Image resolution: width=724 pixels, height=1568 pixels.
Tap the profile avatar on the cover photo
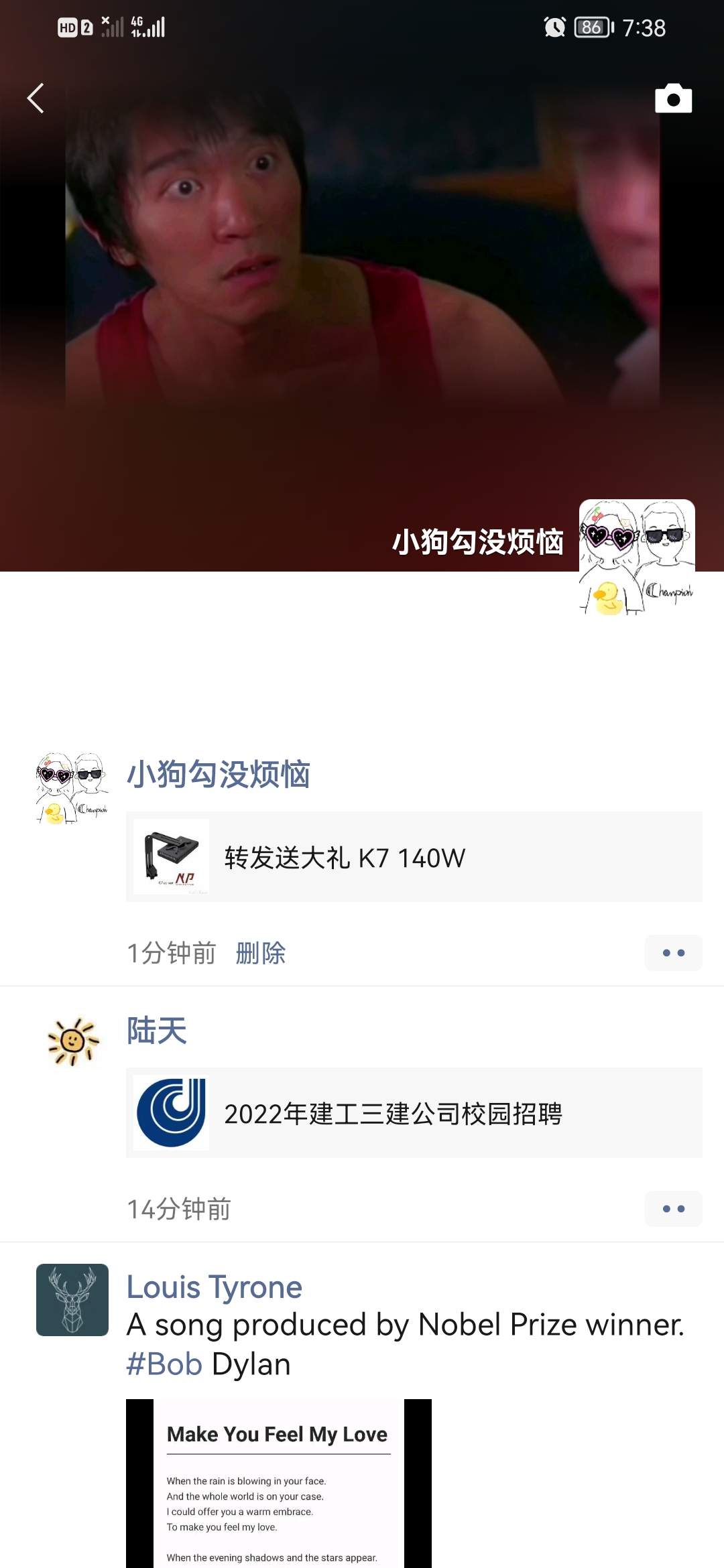[x=637, y=557]
